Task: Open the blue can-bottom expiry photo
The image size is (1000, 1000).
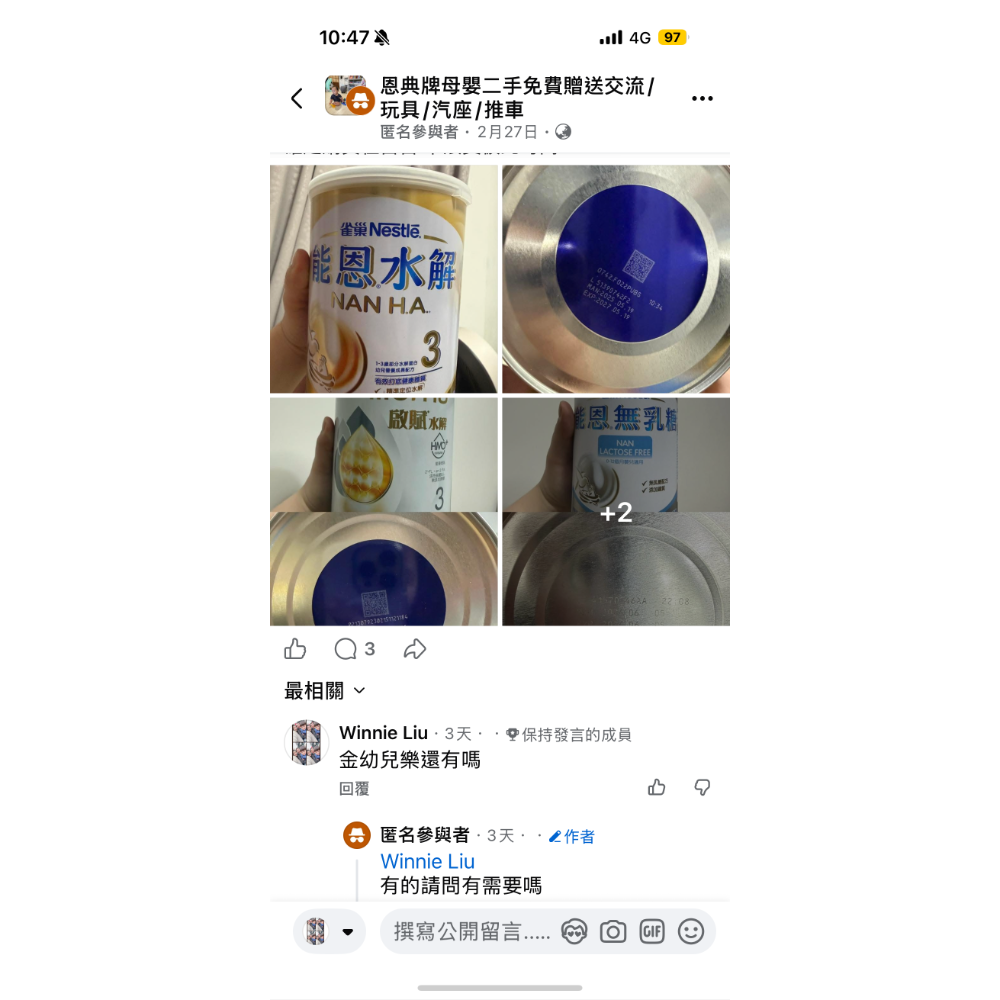Action: pyautogui.click(x=616, y=279)
